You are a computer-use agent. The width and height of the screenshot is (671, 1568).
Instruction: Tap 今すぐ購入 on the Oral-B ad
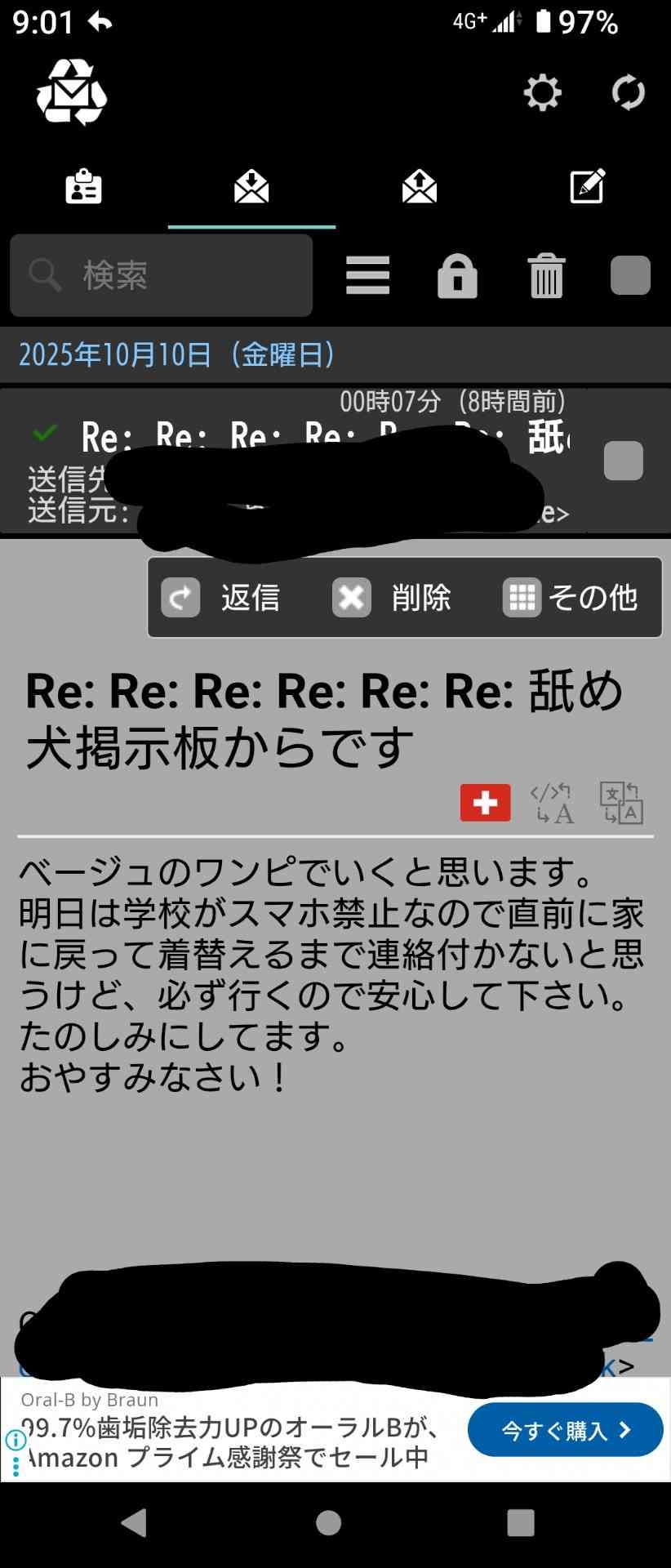pyautogui.click(x=565, y=1430)
